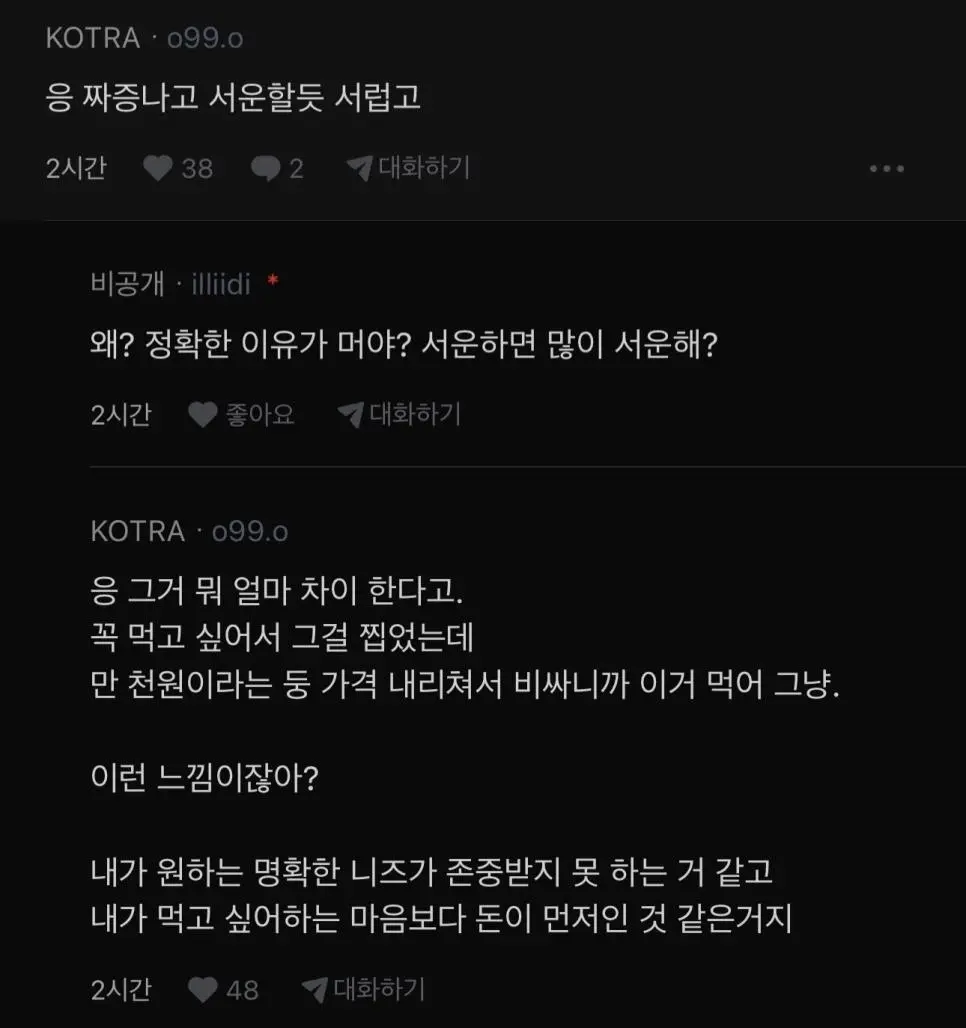Like the reply with 48 hearts
Viewport: 966px width, 1028px height.
pos(205,990)
